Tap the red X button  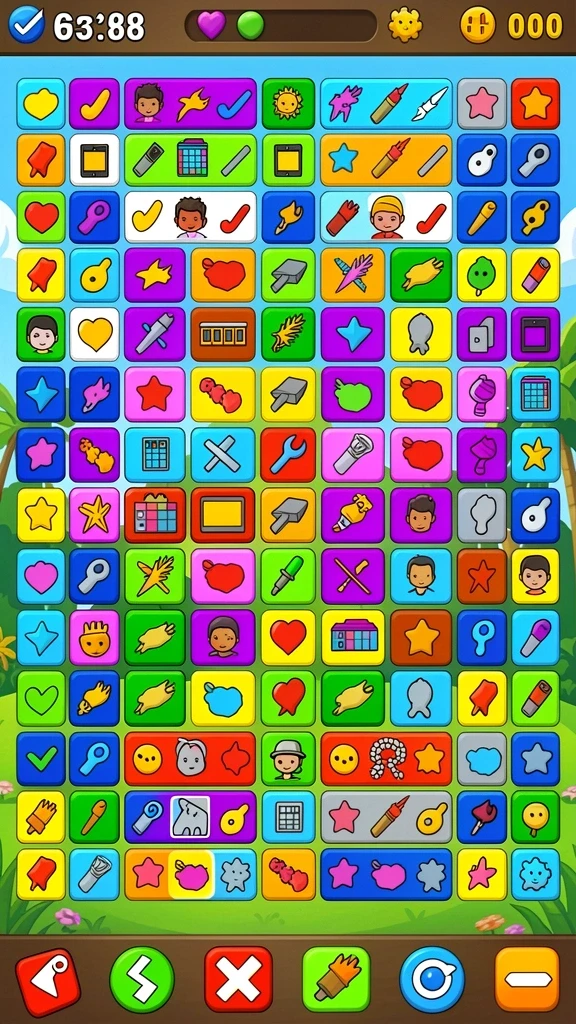coord(238,979)
